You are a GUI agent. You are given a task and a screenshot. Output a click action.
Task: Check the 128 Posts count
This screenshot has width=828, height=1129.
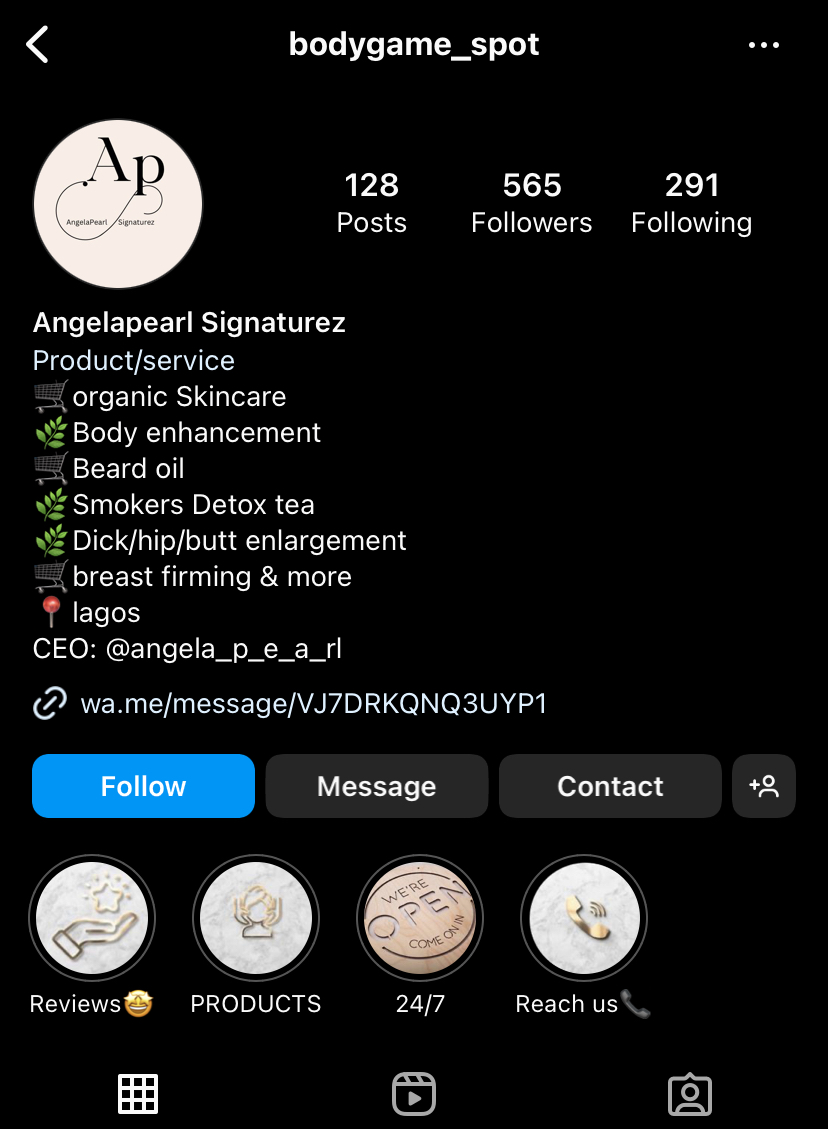click(371, 200)
